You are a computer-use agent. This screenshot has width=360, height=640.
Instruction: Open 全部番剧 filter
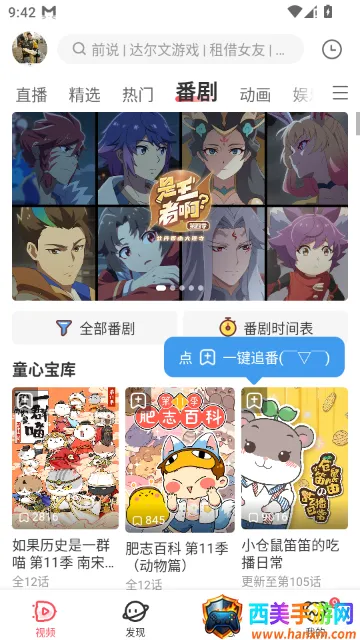point(95,328)
